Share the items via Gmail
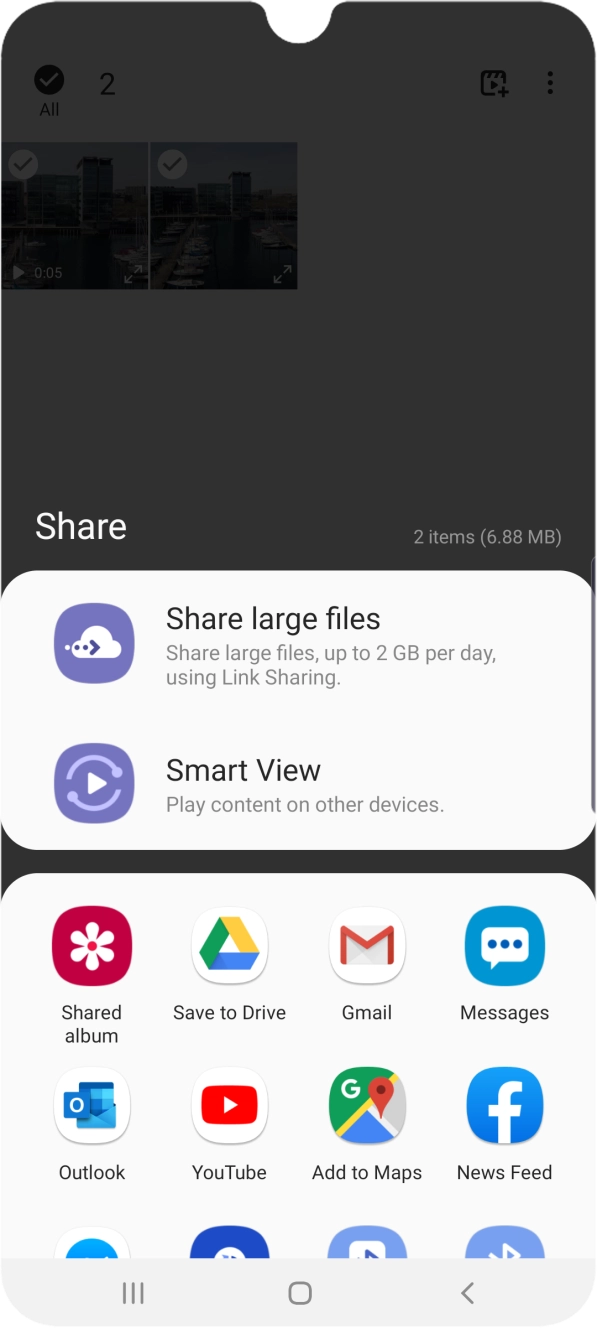 [367, 965]
